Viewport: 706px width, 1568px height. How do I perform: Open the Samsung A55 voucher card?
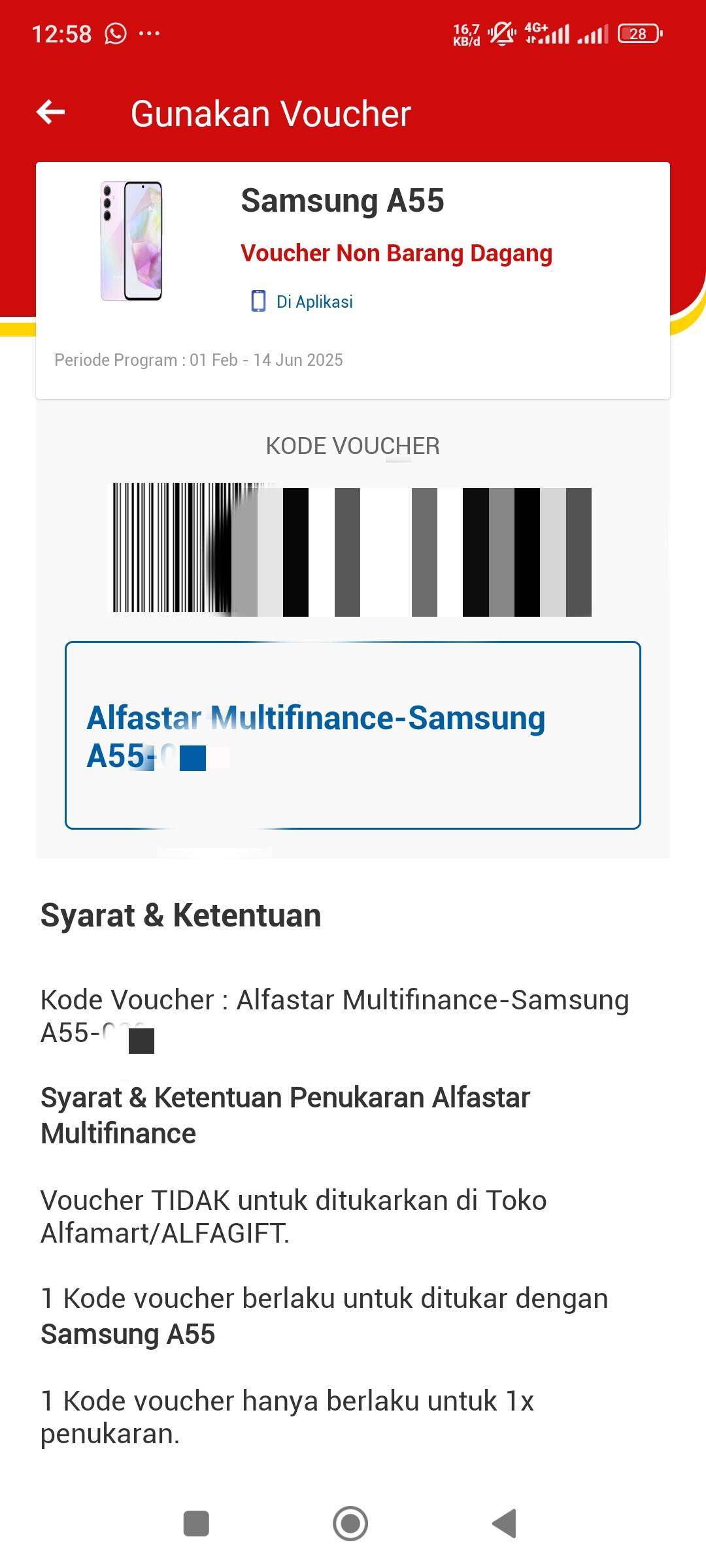point(353,280)
